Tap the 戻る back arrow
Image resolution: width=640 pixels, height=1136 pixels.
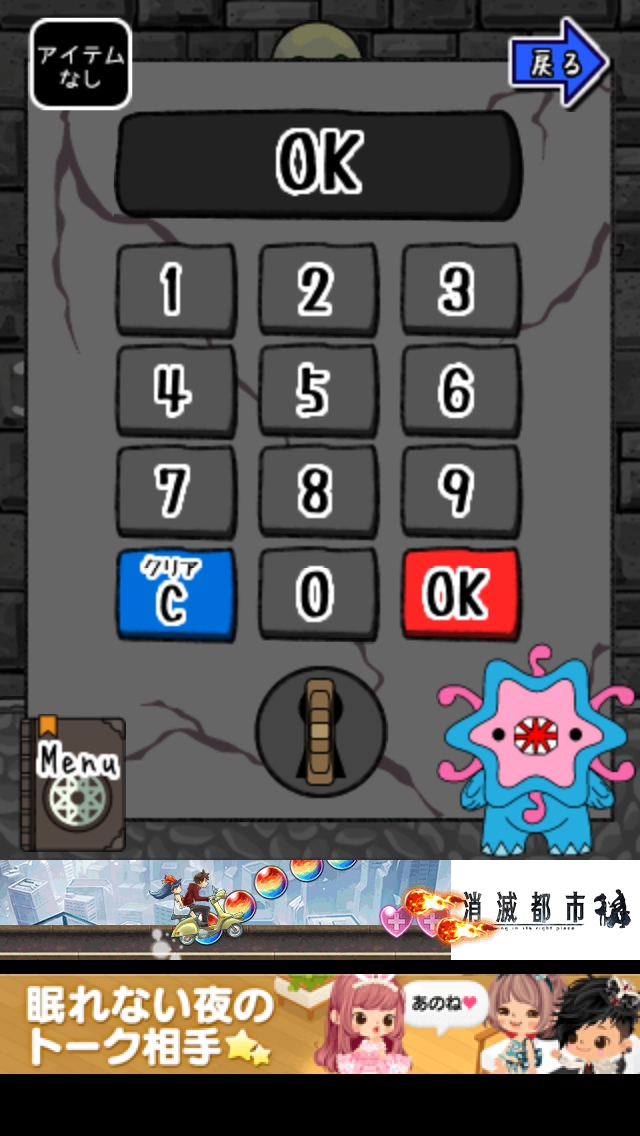[x=556, y=62]
